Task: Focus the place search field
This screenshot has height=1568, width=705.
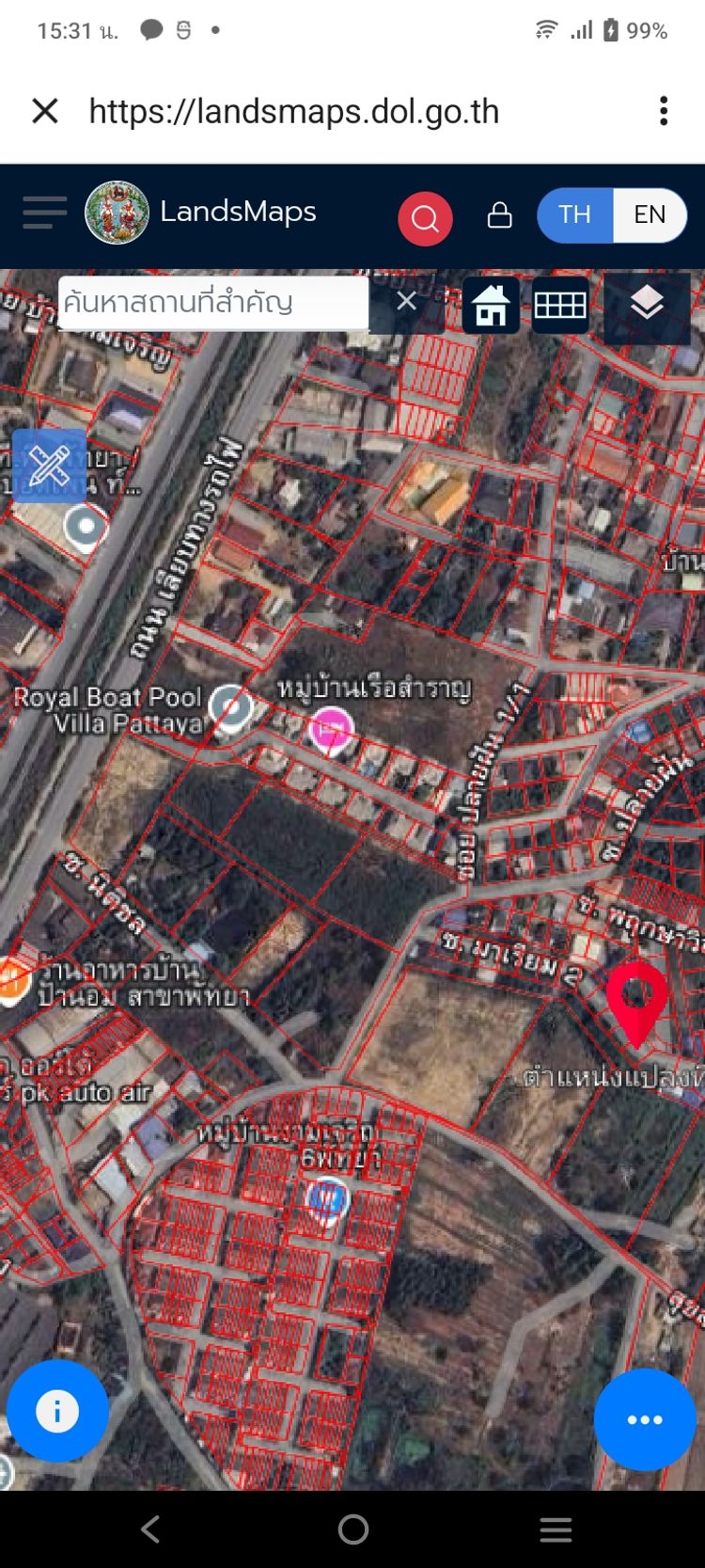Action: point(212,302)
